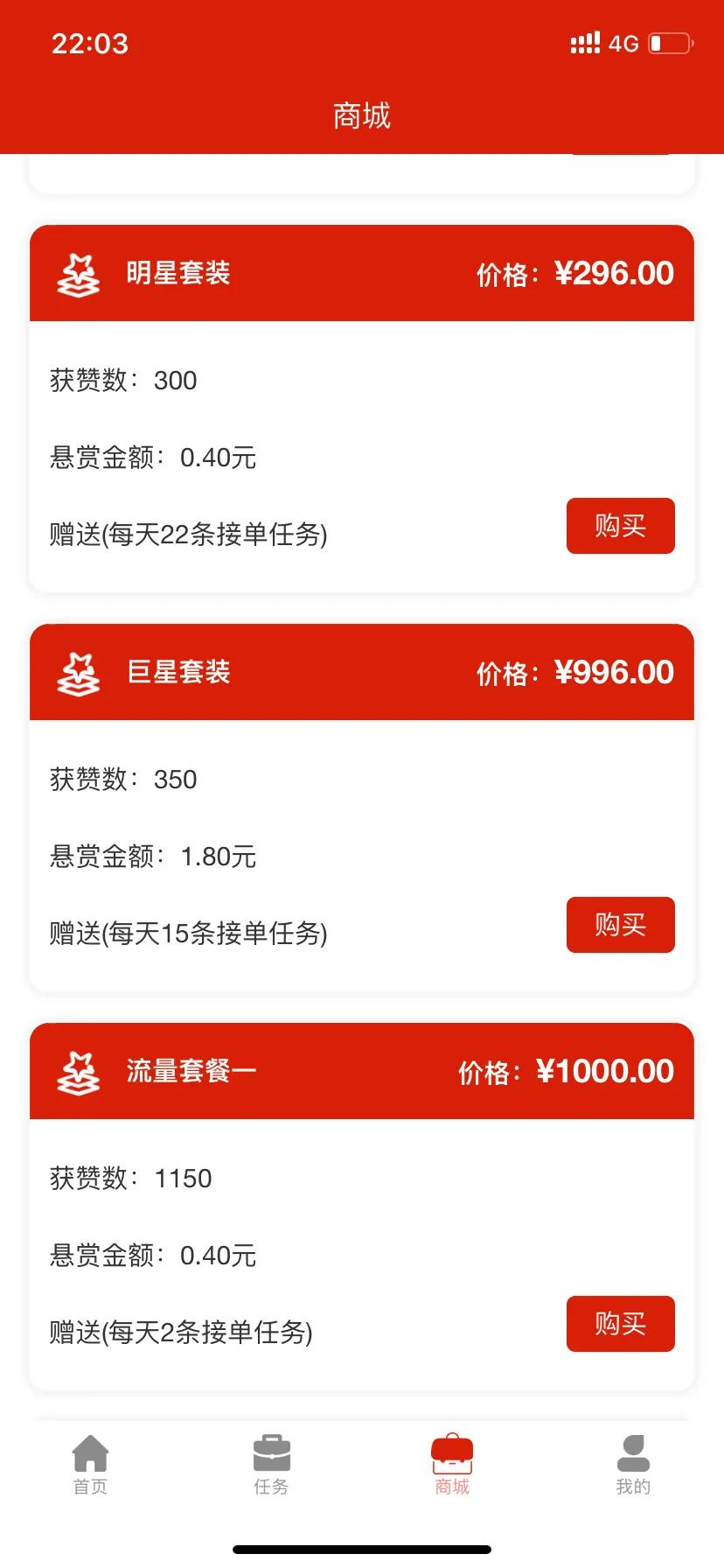The width and height of the screenshot is (724, 1568).
Task: Tap the star icon beside 明星套装
Action: pos(79,273)
